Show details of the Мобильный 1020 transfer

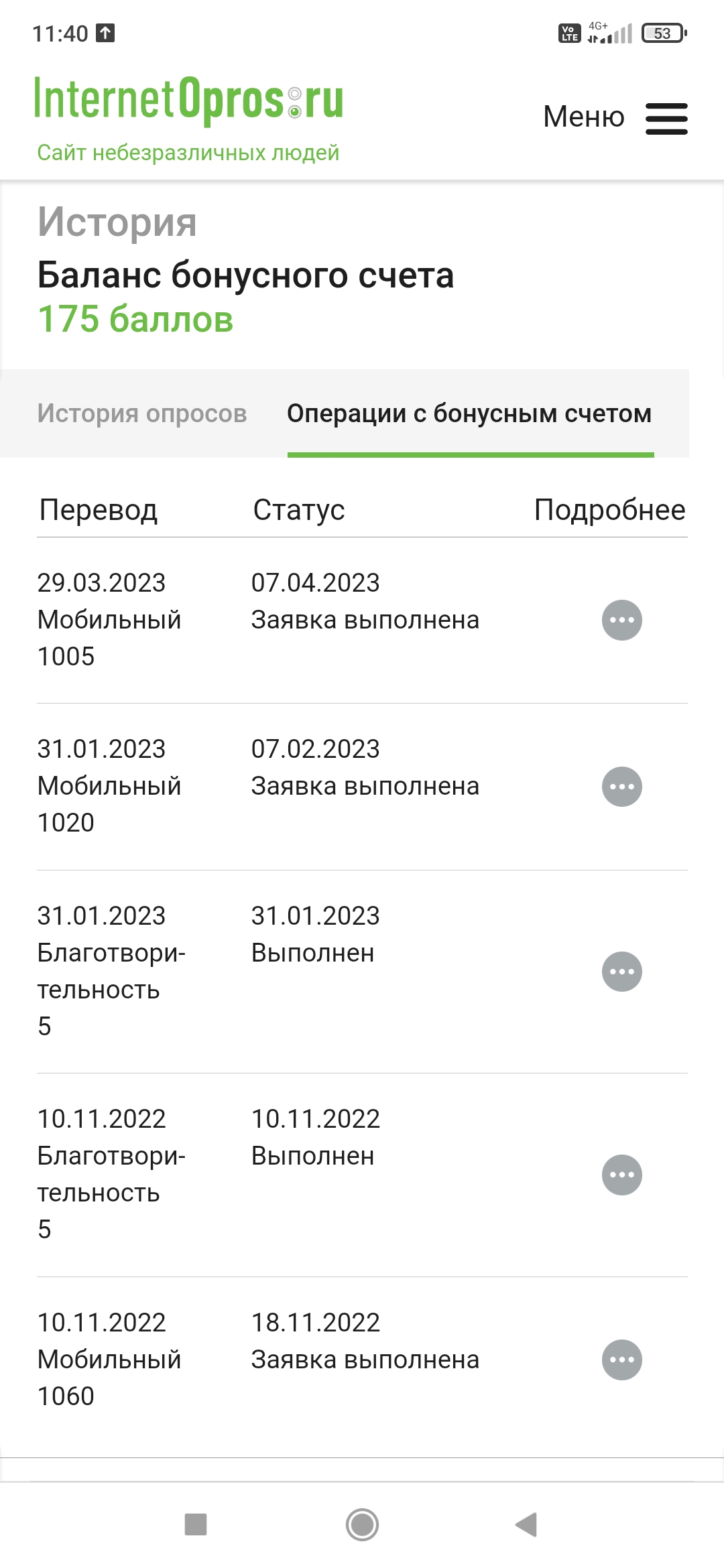(x=622, y=786)
